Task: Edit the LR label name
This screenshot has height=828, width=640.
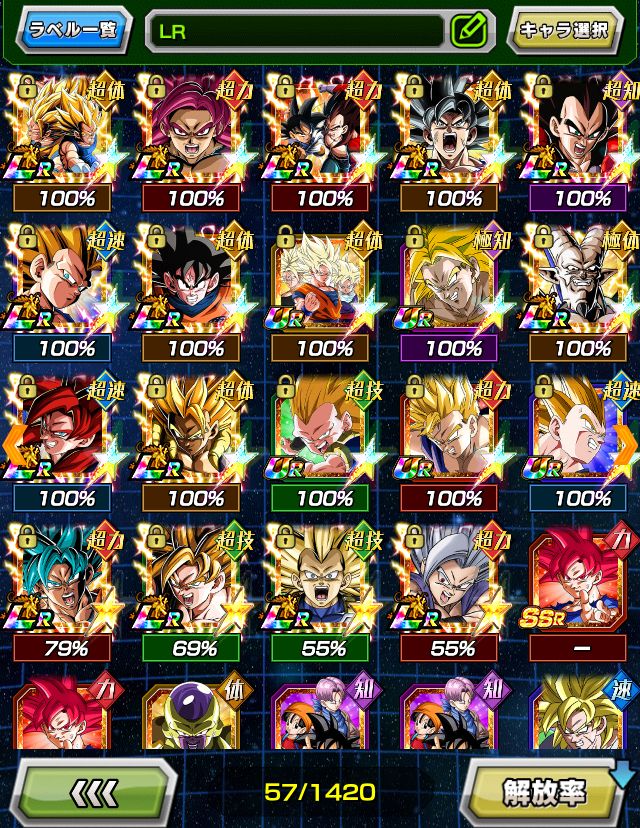Action: (468, 29)
